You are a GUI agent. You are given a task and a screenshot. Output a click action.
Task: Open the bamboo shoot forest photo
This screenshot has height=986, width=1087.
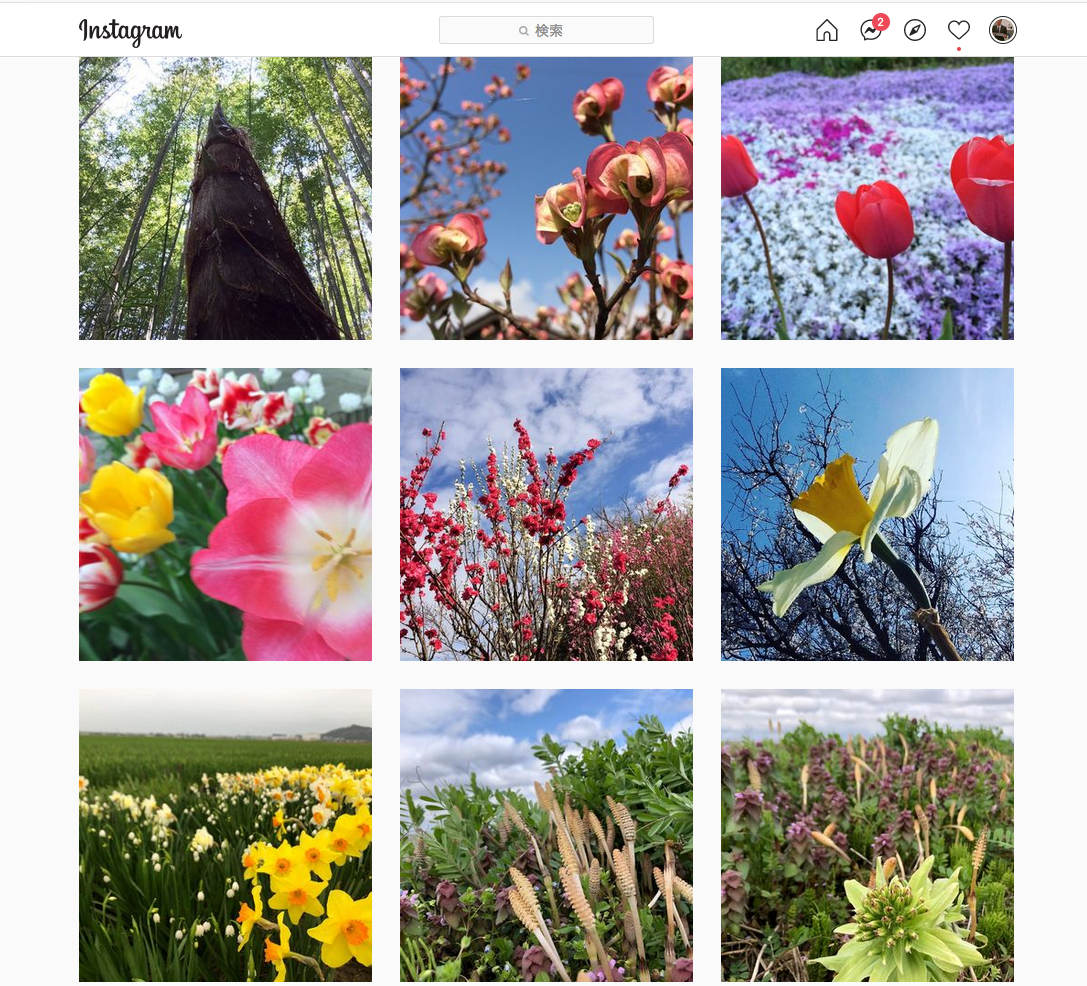(225, 198)
